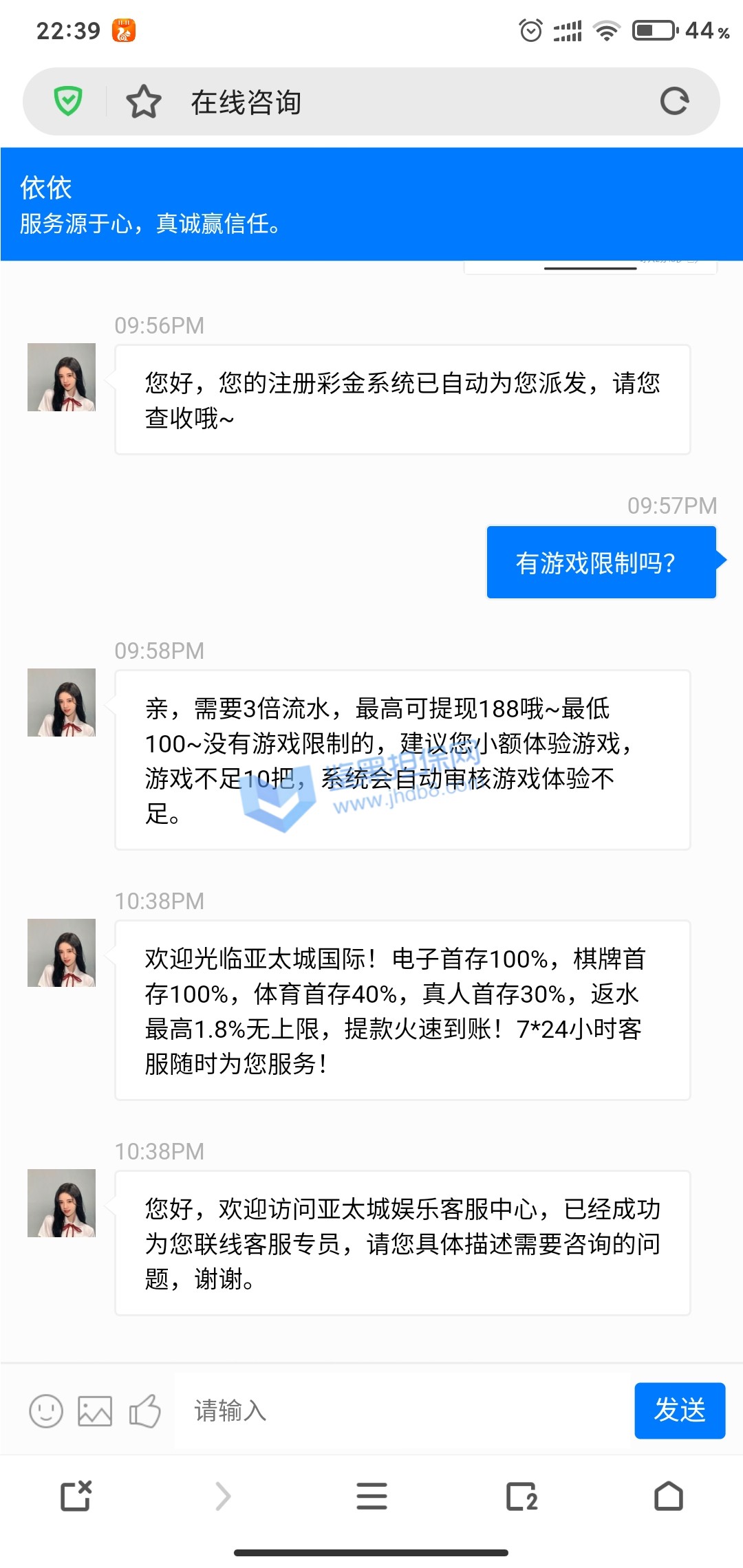Rate the service with thumbs-up icon

[144, 1411]
